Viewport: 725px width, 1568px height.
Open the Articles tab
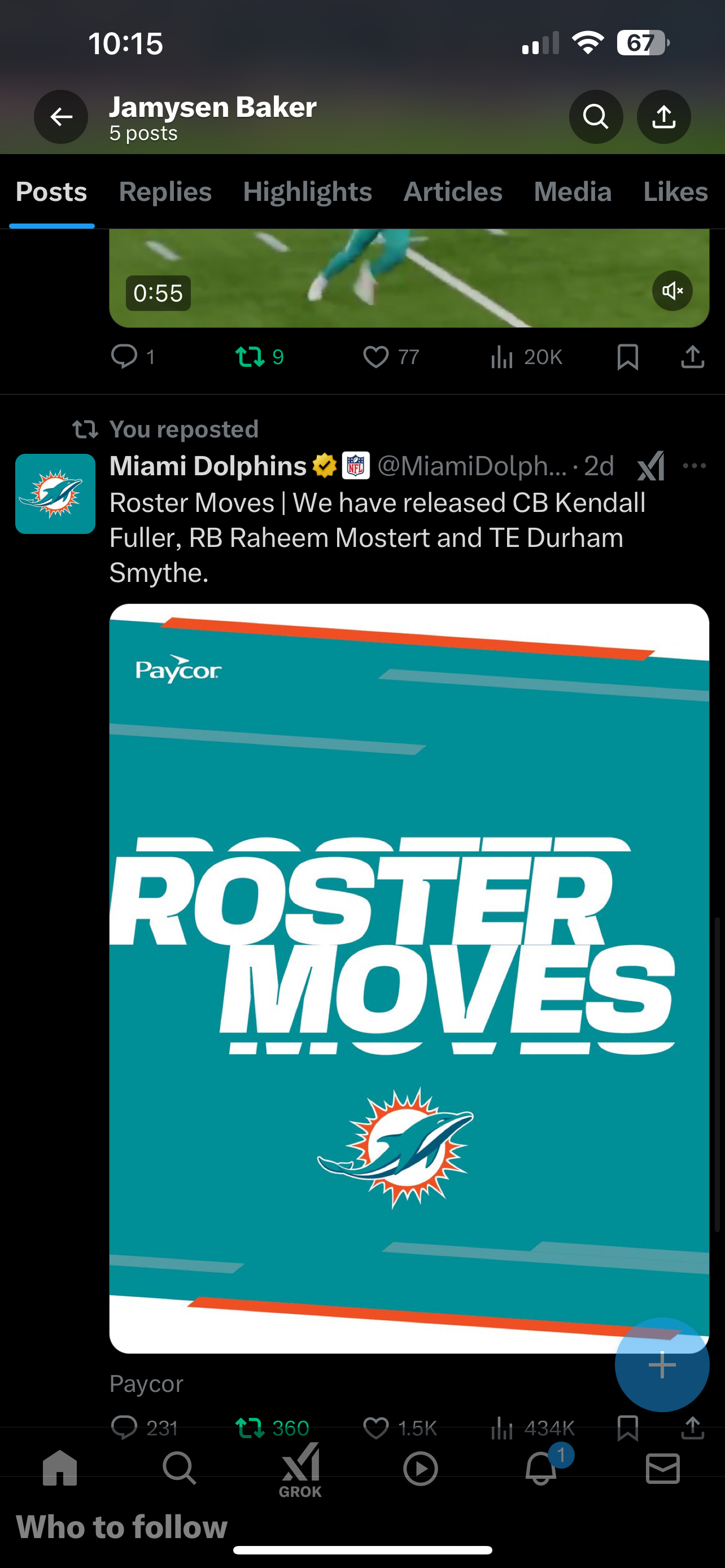453,192
